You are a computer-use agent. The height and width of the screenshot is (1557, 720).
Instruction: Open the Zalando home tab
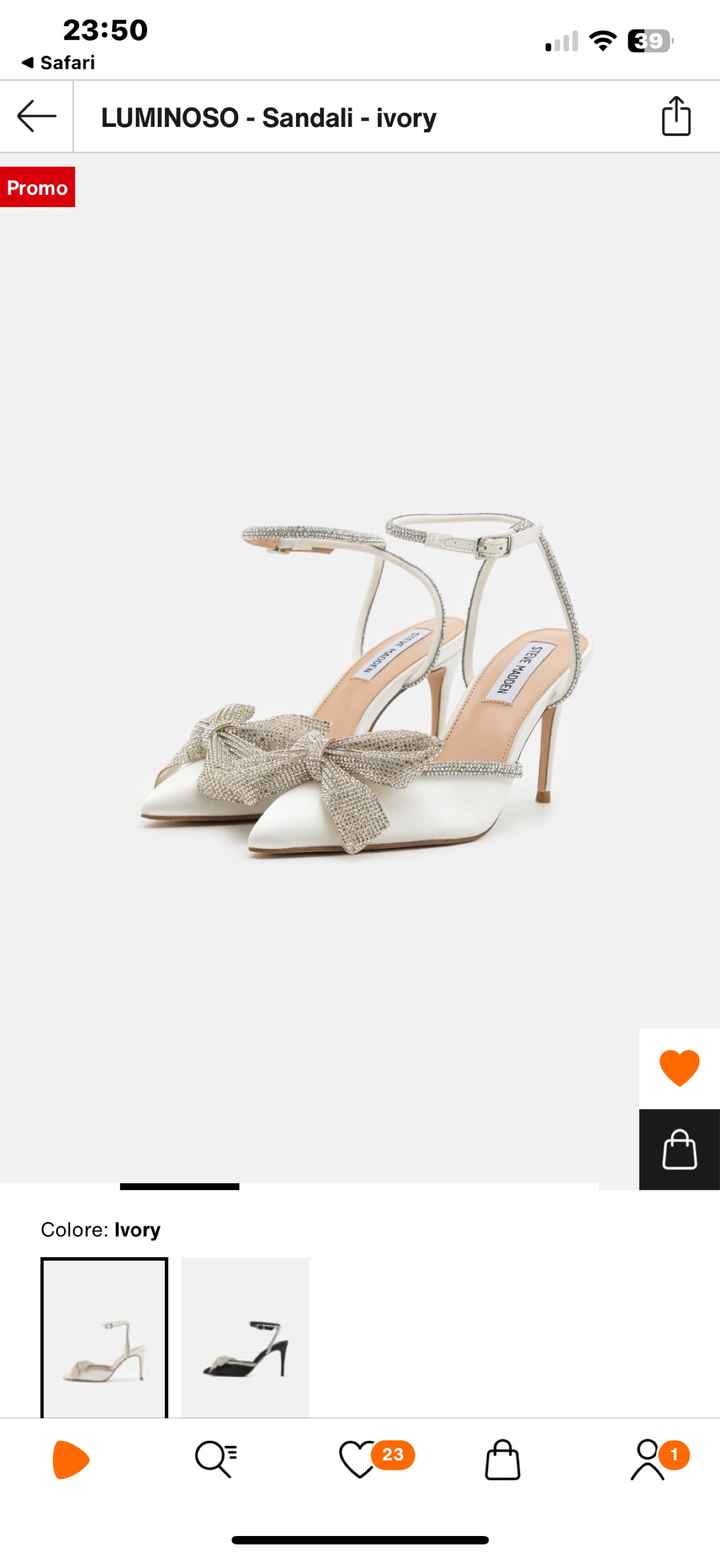[70, 1460]
